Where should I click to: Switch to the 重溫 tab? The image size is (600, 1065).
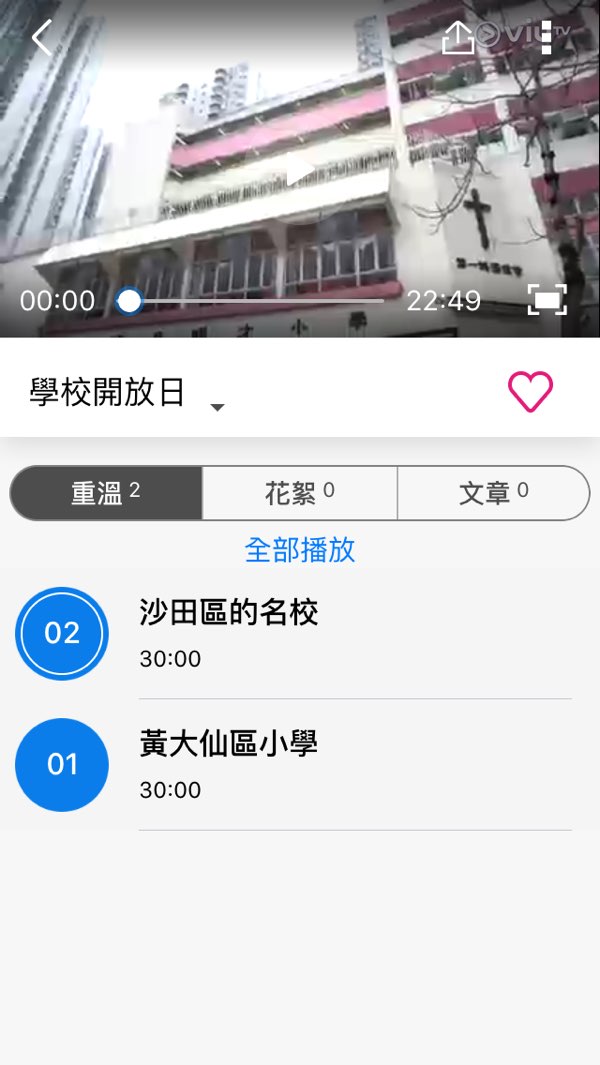pyautogui.click(x=106, y=493)
